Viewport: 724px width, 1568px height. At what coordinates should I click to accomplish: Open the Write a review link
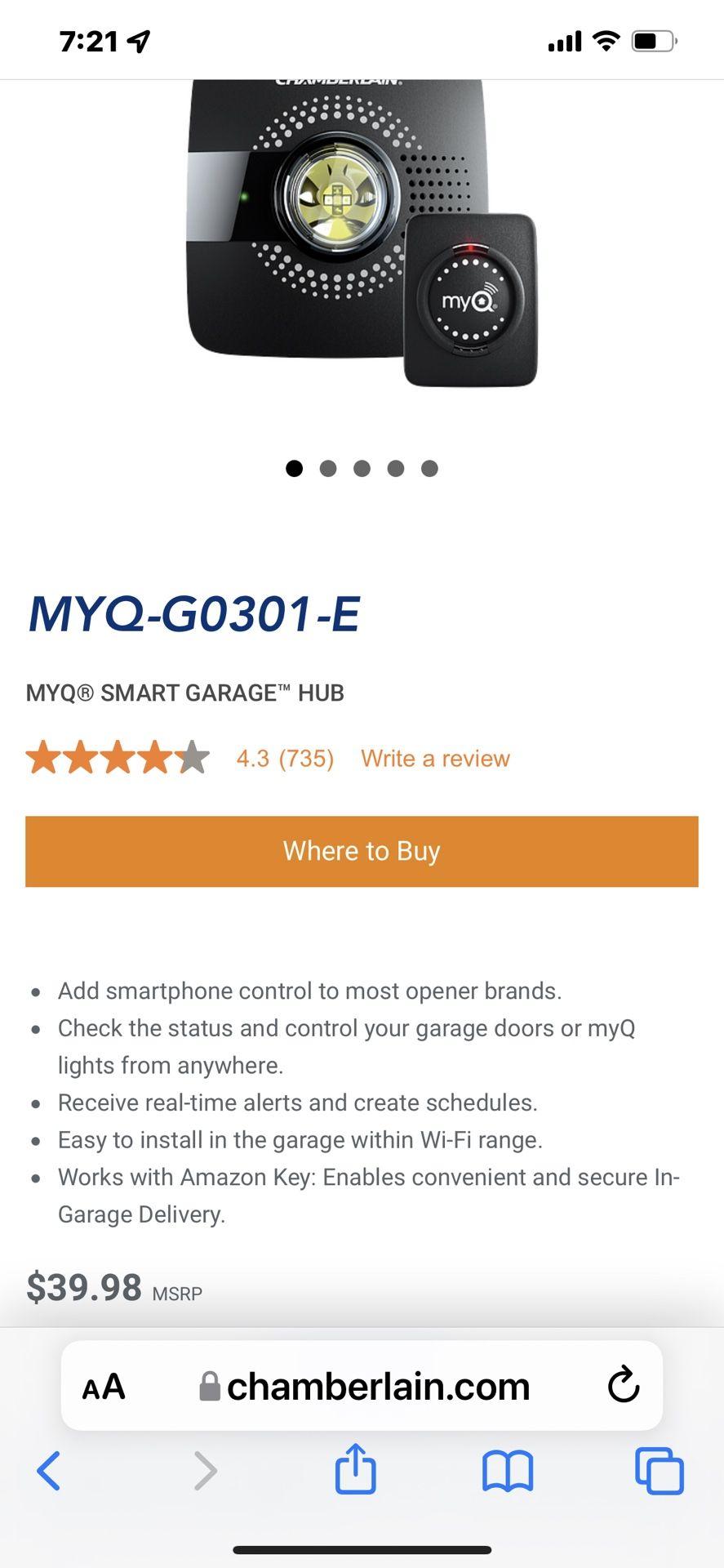tap(435, 759)
